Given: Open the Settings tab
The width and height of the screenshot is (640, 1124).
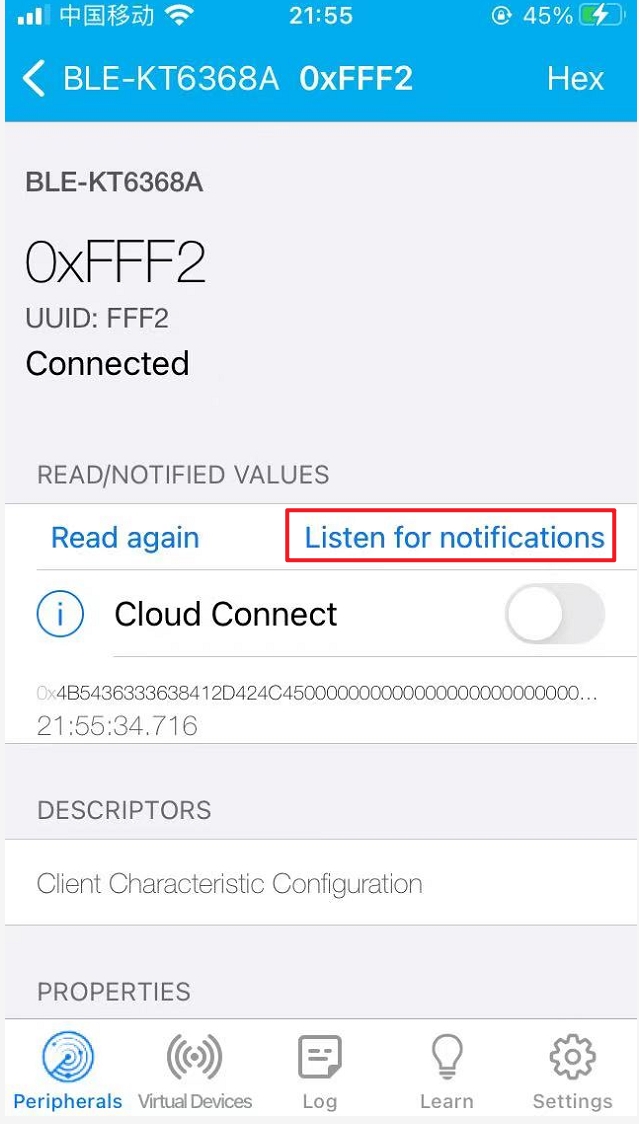Looking at the screenshot, I should coord(572,1072).
